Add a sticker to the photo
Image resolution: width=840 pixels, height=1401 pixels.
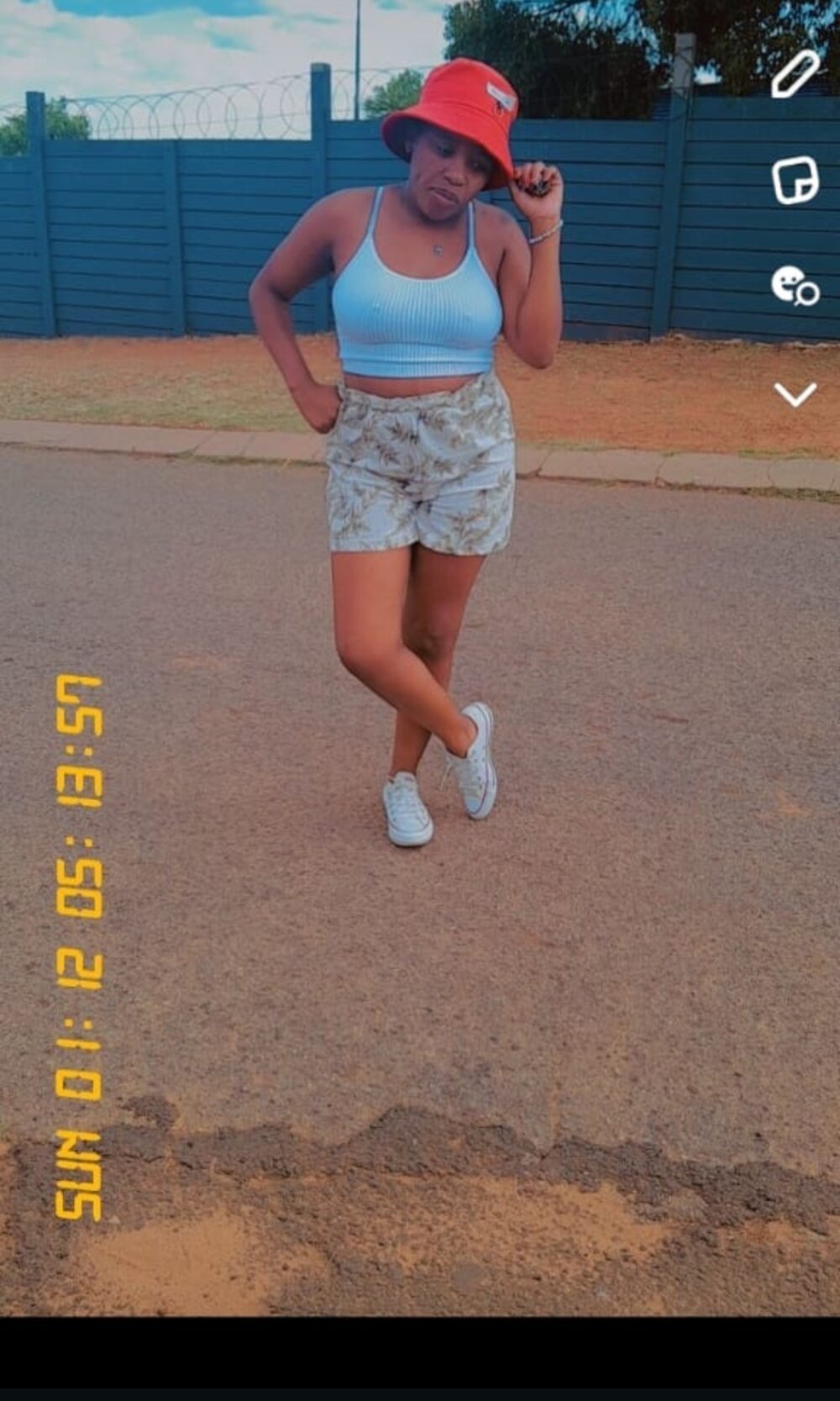pos(795,180)
